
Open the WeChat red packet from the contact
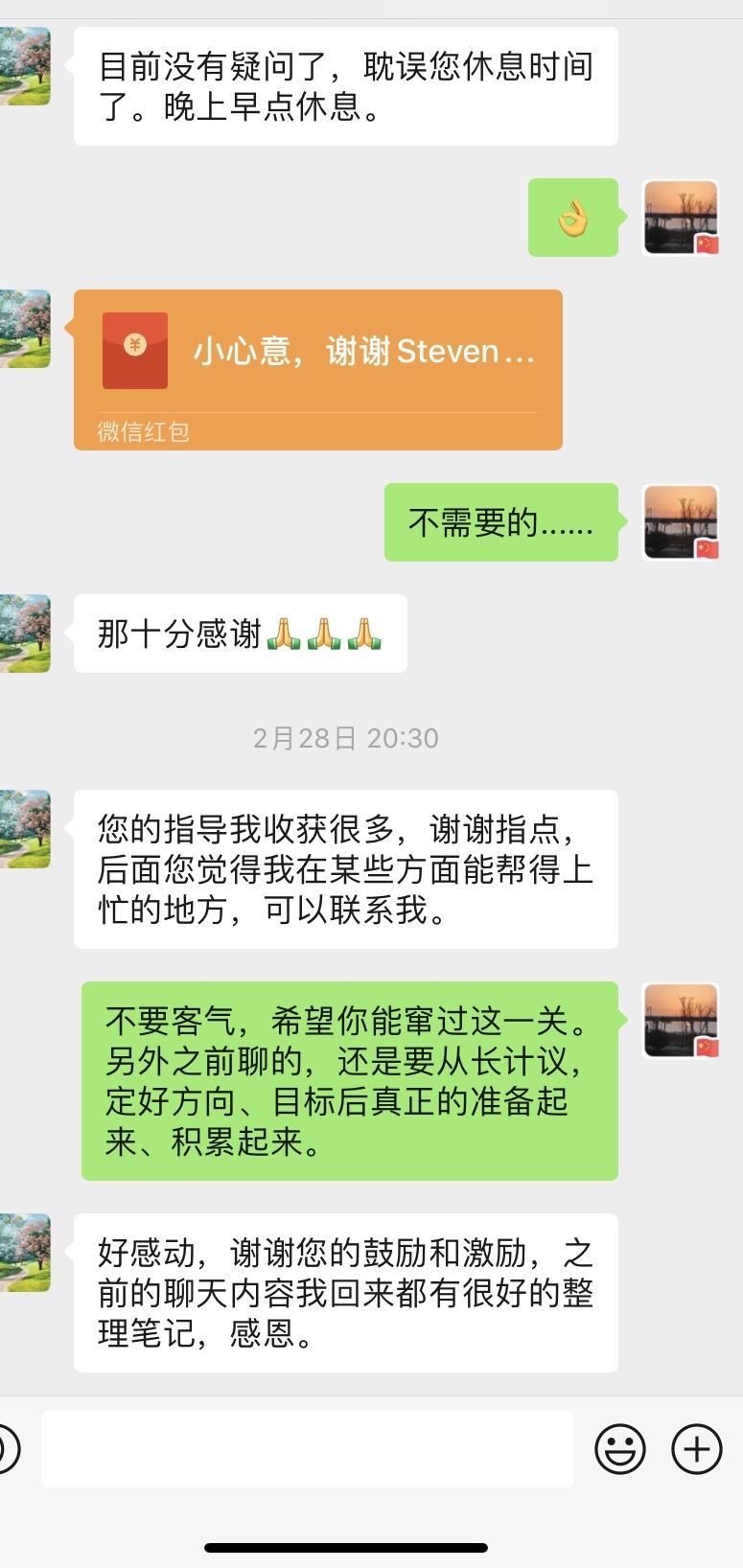tap(317, 369)
